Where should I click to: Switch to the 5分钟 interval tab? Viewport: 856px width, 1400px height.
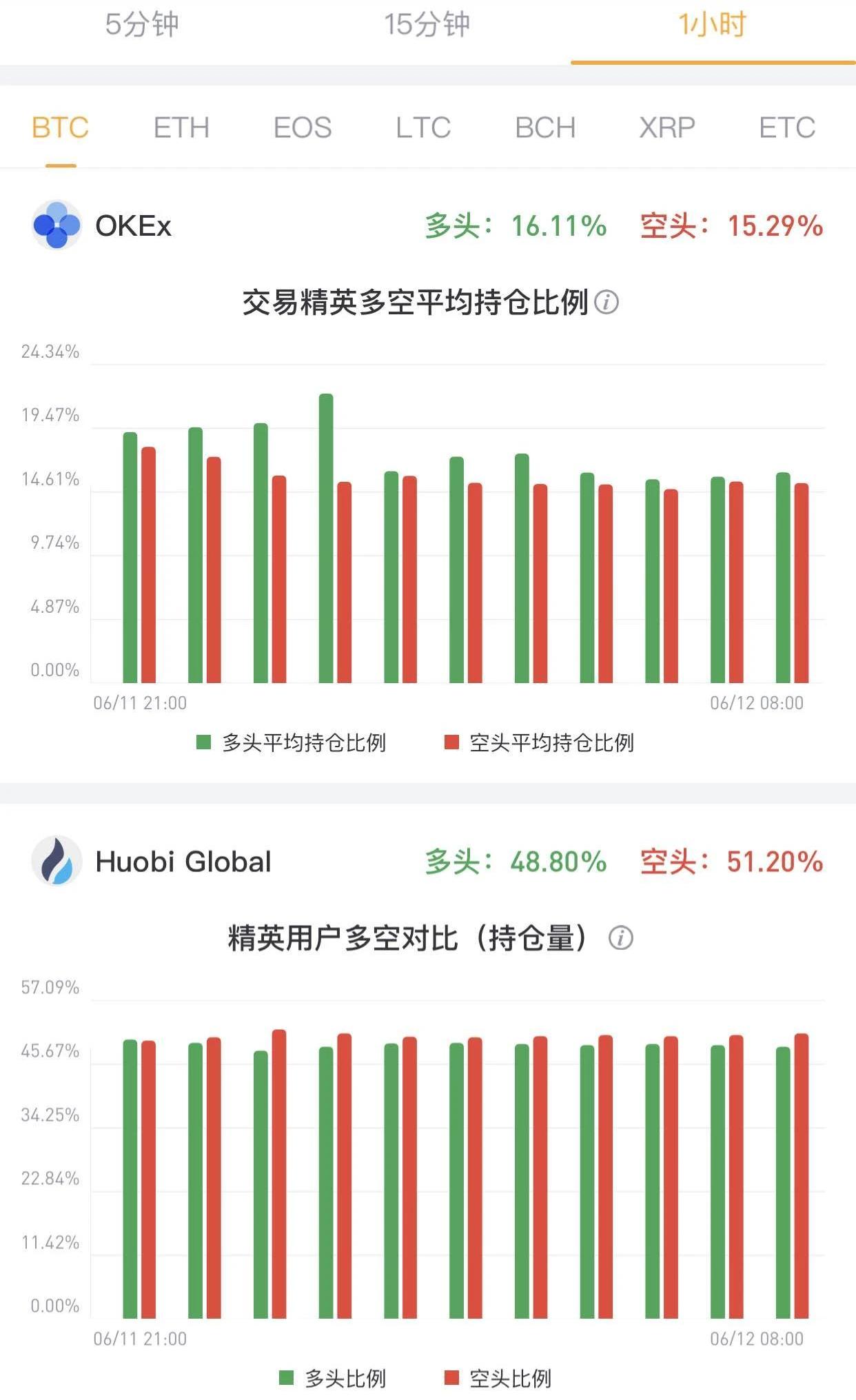click(x=142, y=26)
